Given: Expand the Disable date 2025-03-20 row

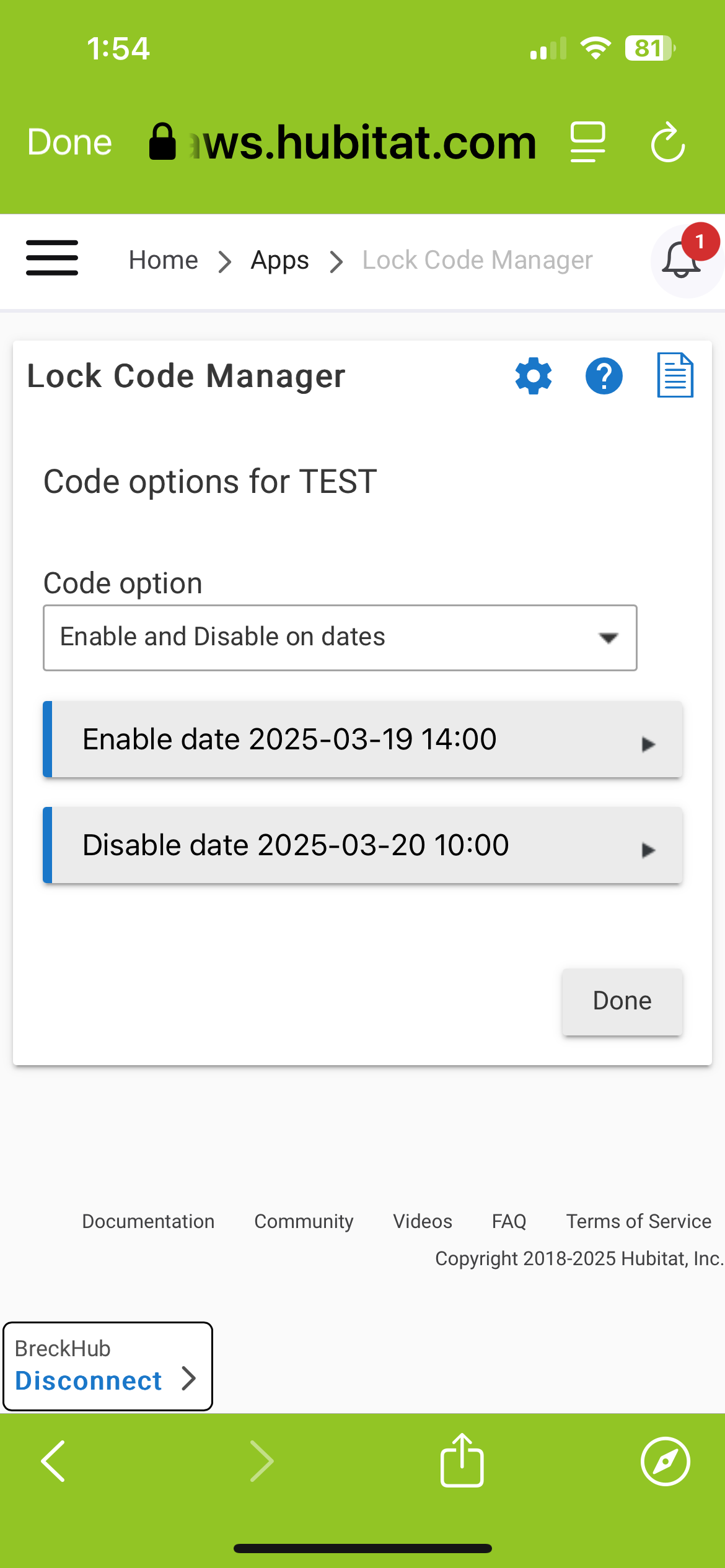Looking at the screenshot, I should [362, 845].
